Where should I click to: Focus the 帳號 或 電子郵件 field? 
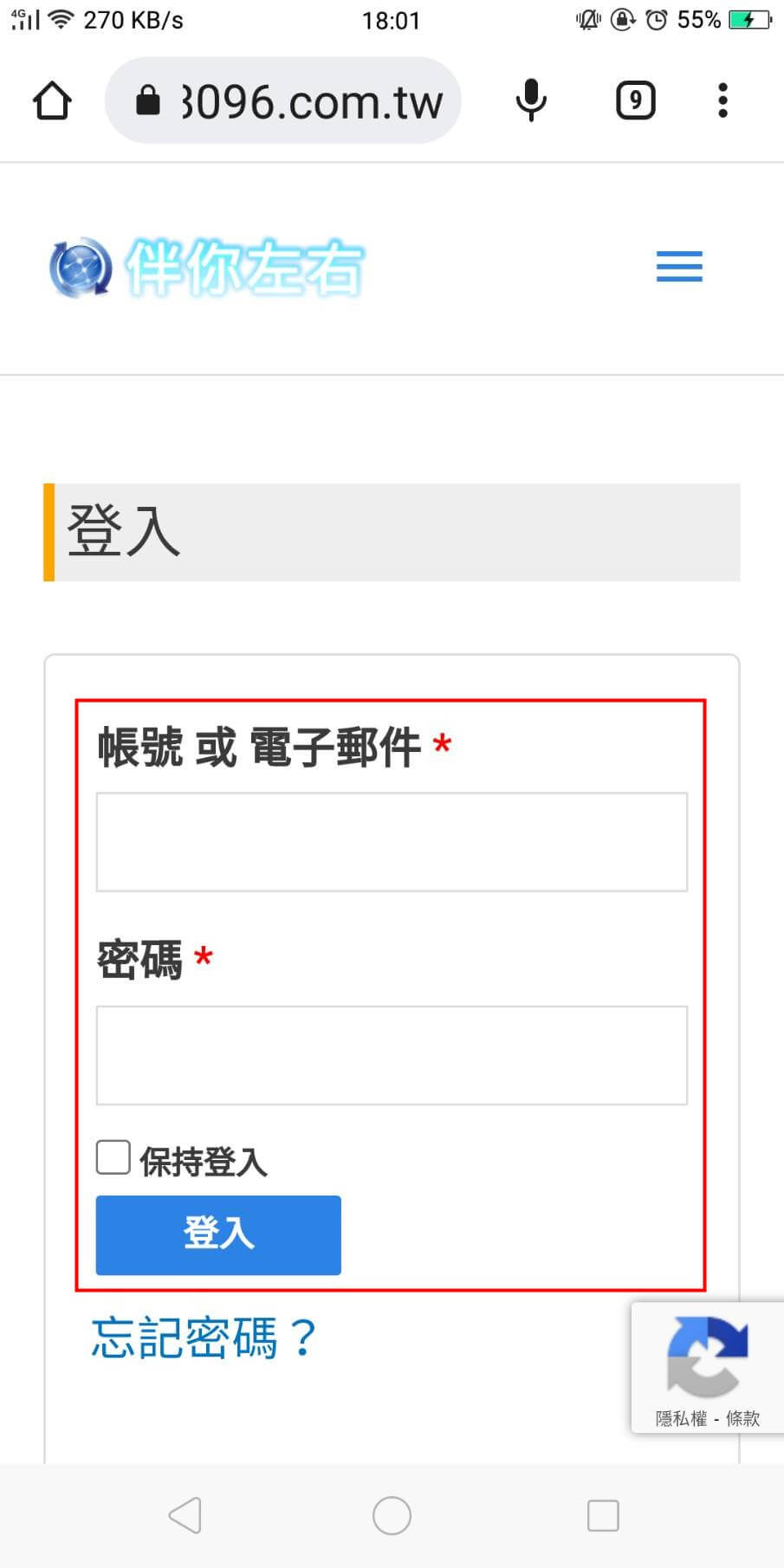[392, 842]
